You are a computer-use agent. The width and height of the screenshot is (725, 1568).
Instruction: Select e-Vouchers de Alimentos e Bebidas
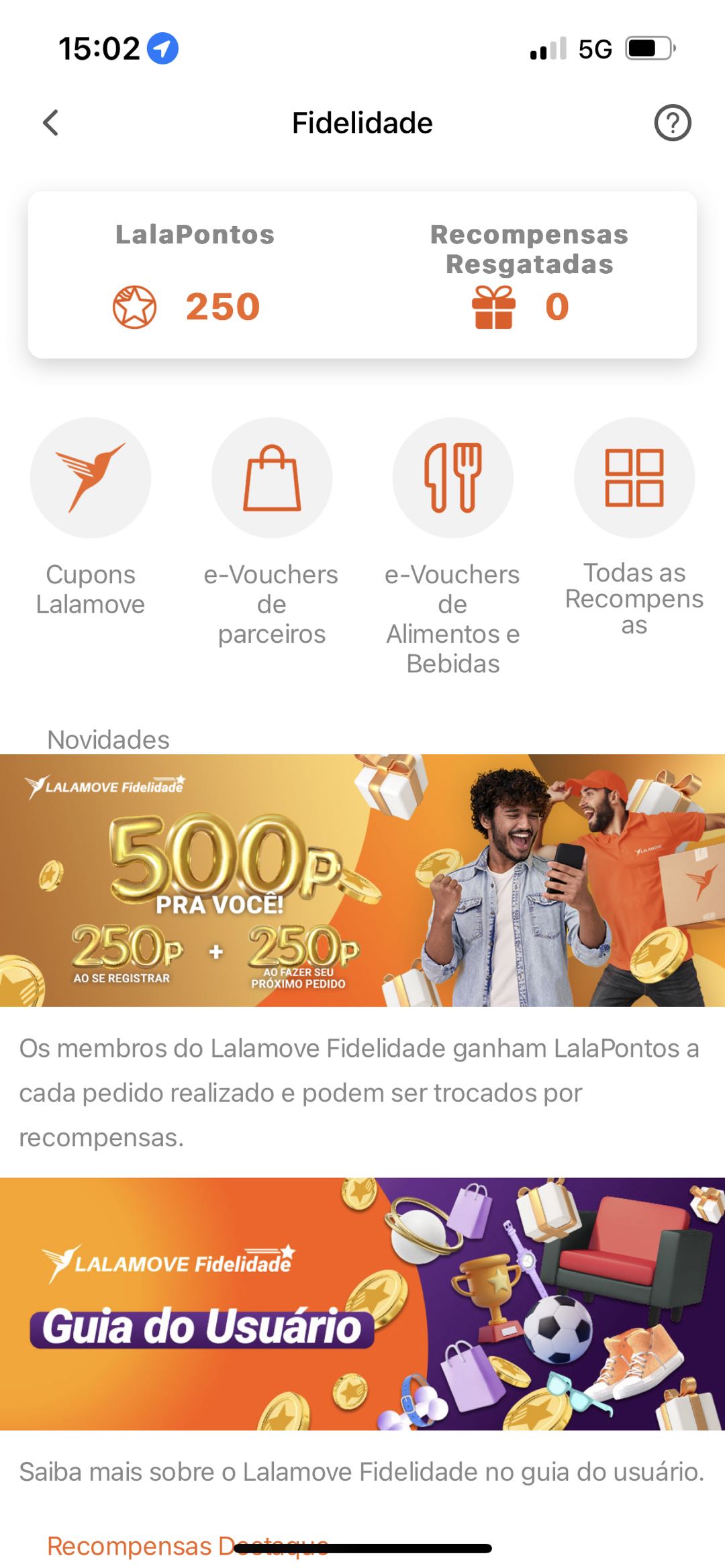(453, 478)
